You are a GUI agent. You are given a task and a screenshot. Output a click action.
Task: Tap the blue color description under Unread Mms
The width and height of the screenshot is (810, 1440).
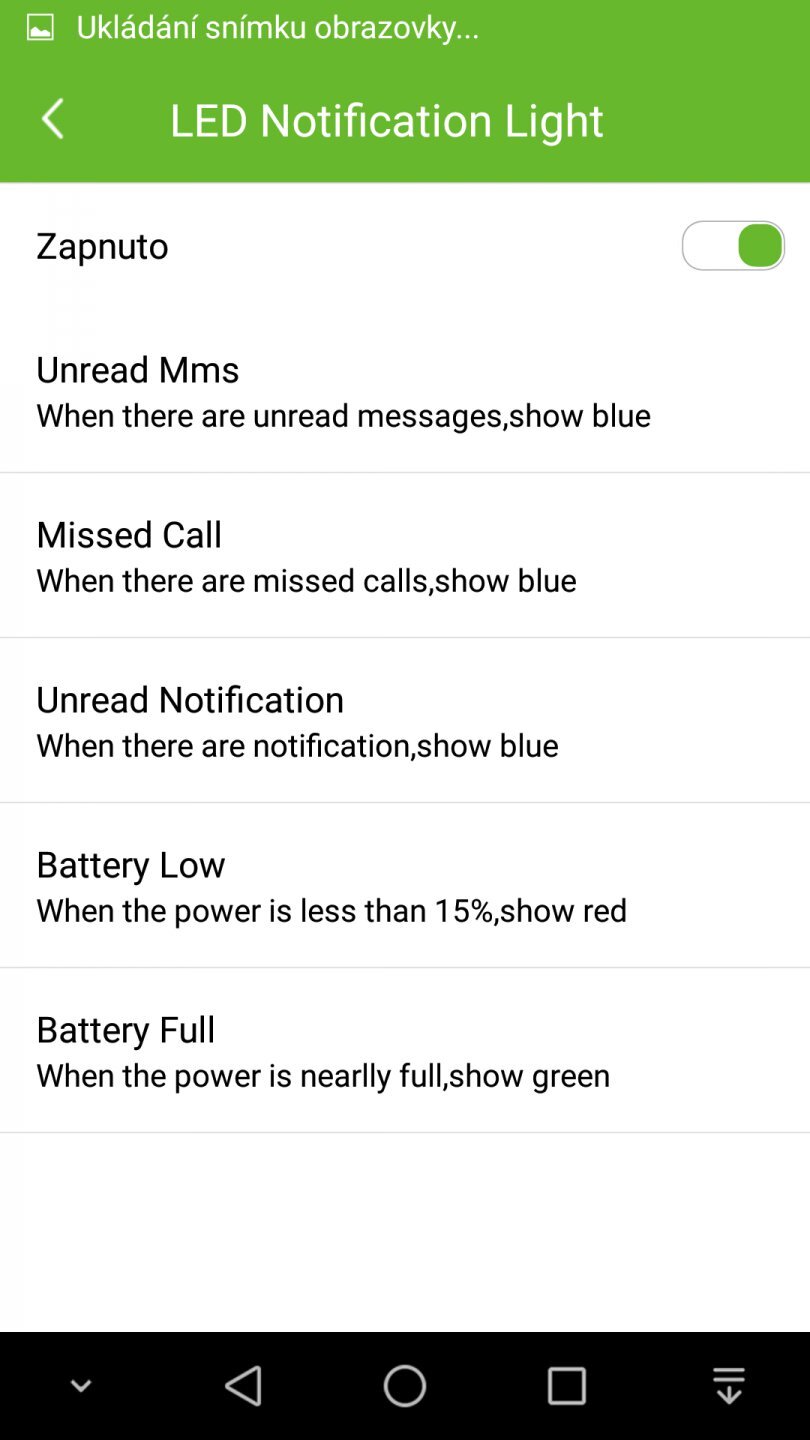[x=342, y=415]
